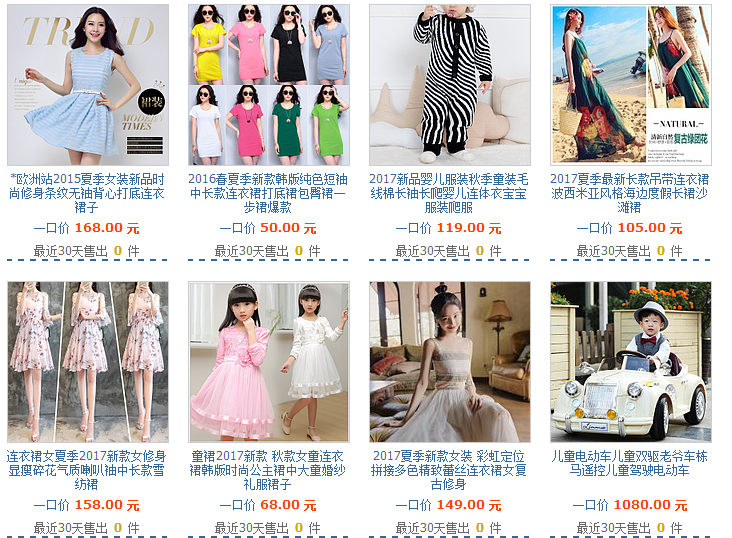Open the 2017新品婴儿服装秋季童装 title link

pyautogui.click(x=449, y=193)
